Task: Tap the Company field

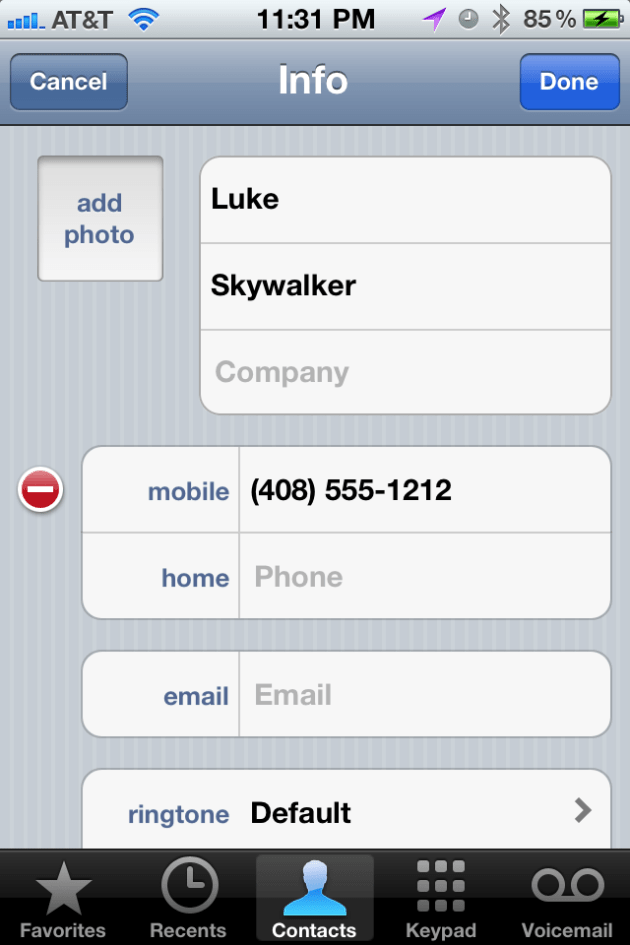Action: pyautogui.click(x=405, y=373)
